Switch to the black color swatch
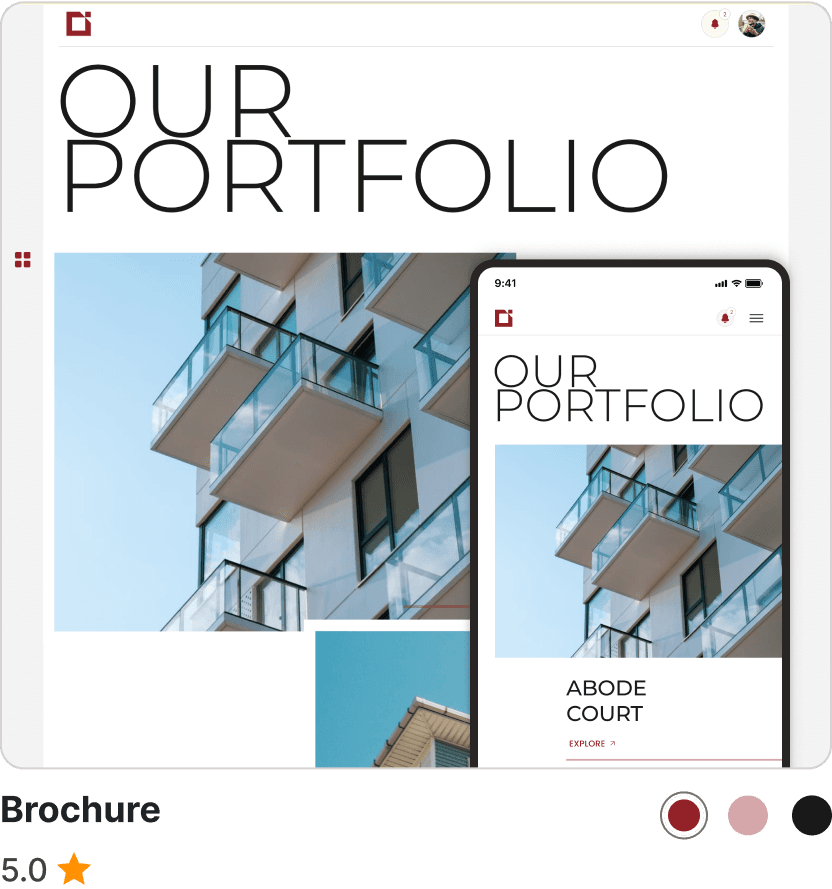 [x=811, y=815]
